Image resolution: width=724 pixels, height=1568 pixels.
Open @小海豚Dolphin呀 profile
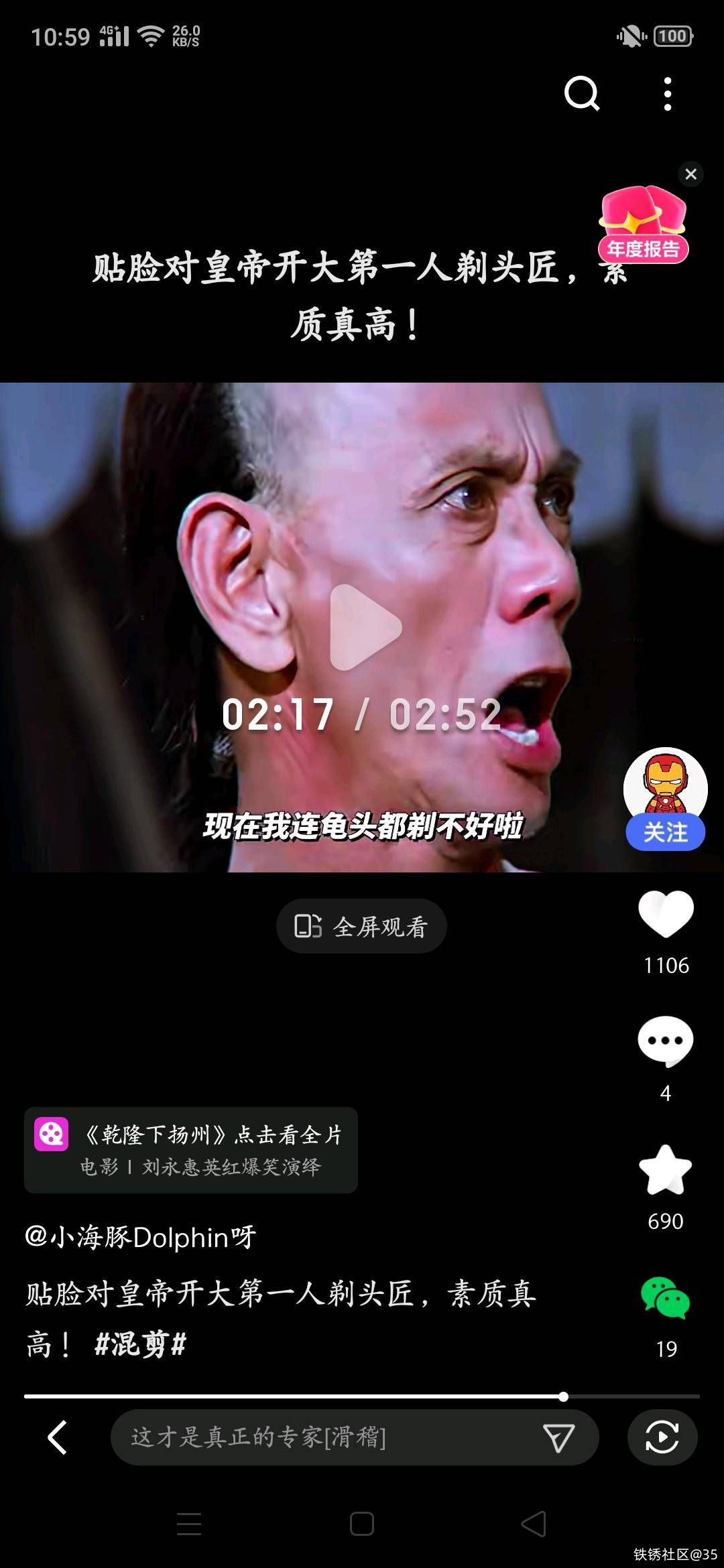point(141,1237)
